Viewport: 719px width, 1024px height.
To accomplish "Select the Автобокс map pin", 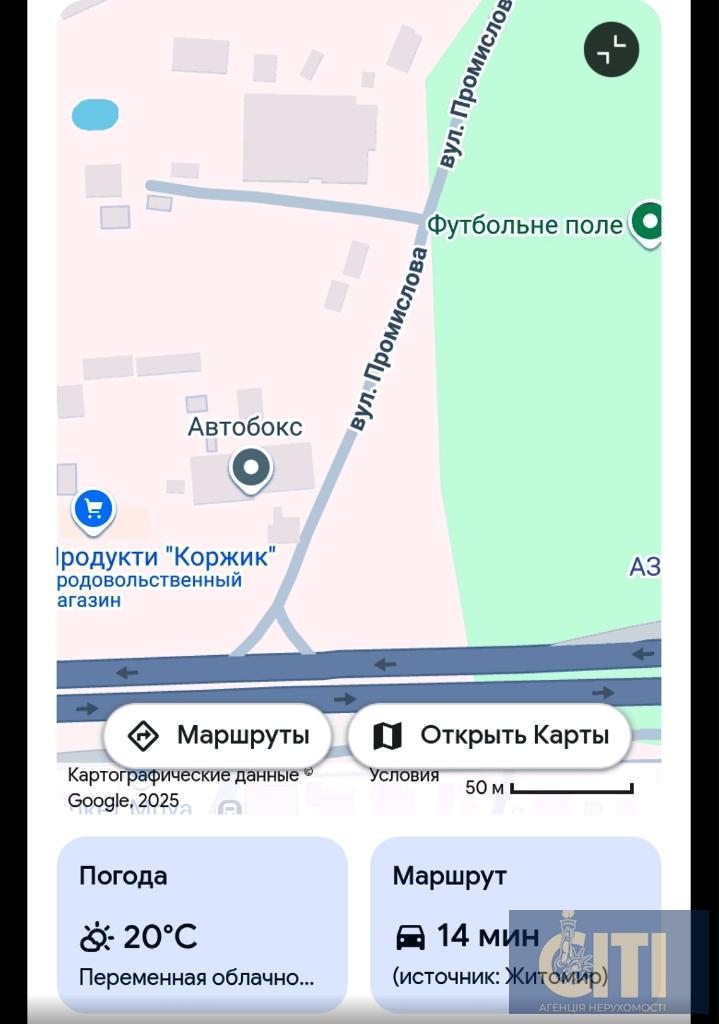I will point(250,468).
